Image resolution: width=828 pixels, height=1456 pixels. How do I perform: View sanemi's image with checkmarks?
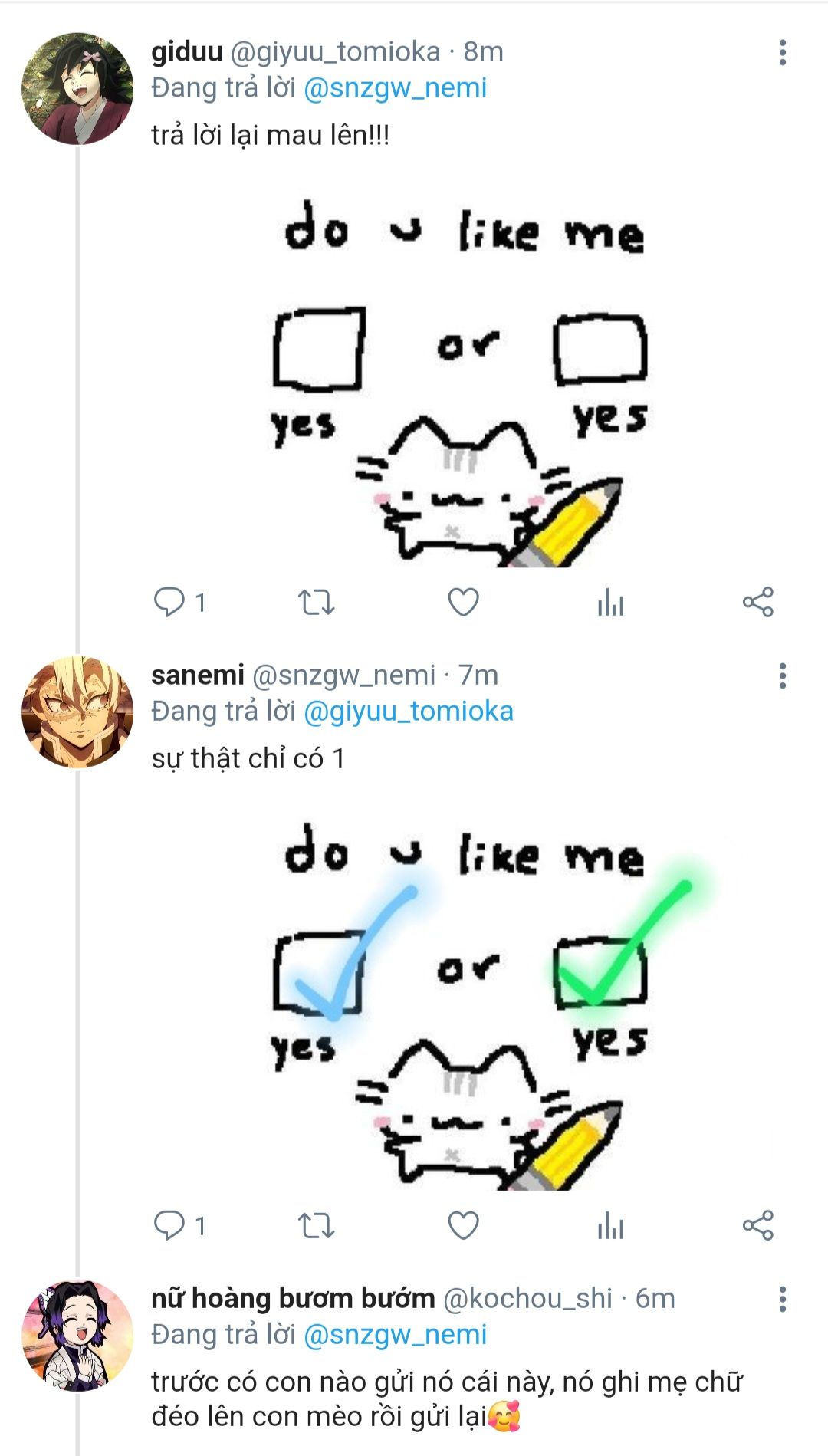[x=460, y=1003]
